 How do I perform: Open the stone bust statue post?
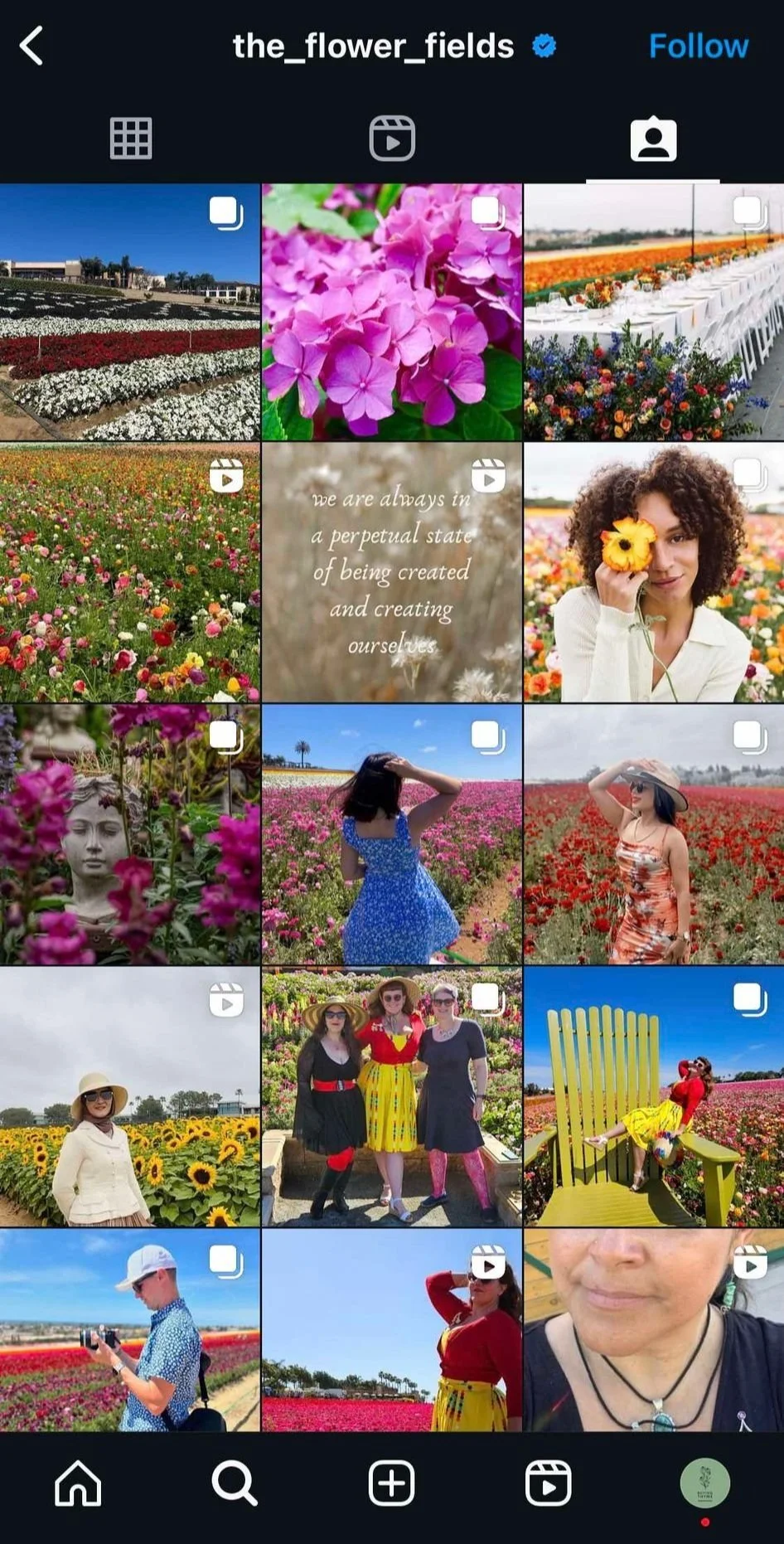point(129,834)
